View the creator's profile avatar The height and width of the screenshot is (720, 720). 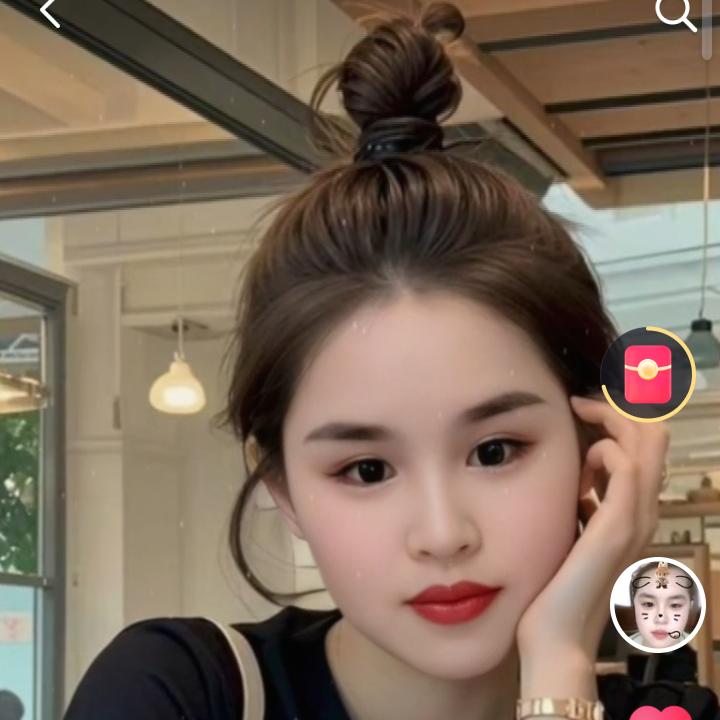pos(657,605)
